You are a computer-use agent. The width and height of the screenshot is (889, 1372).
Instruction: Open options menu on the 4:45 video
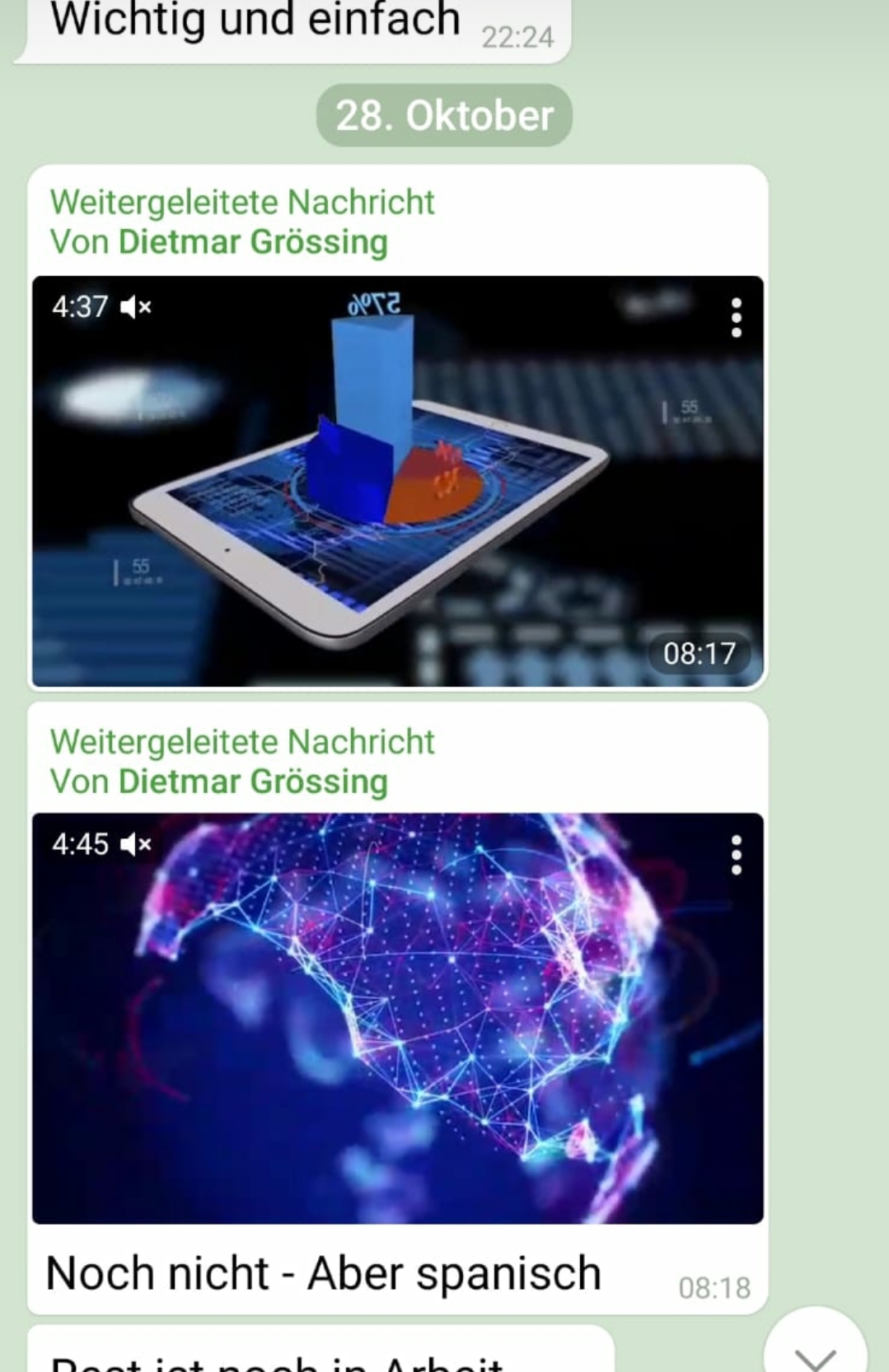[736, 856]
